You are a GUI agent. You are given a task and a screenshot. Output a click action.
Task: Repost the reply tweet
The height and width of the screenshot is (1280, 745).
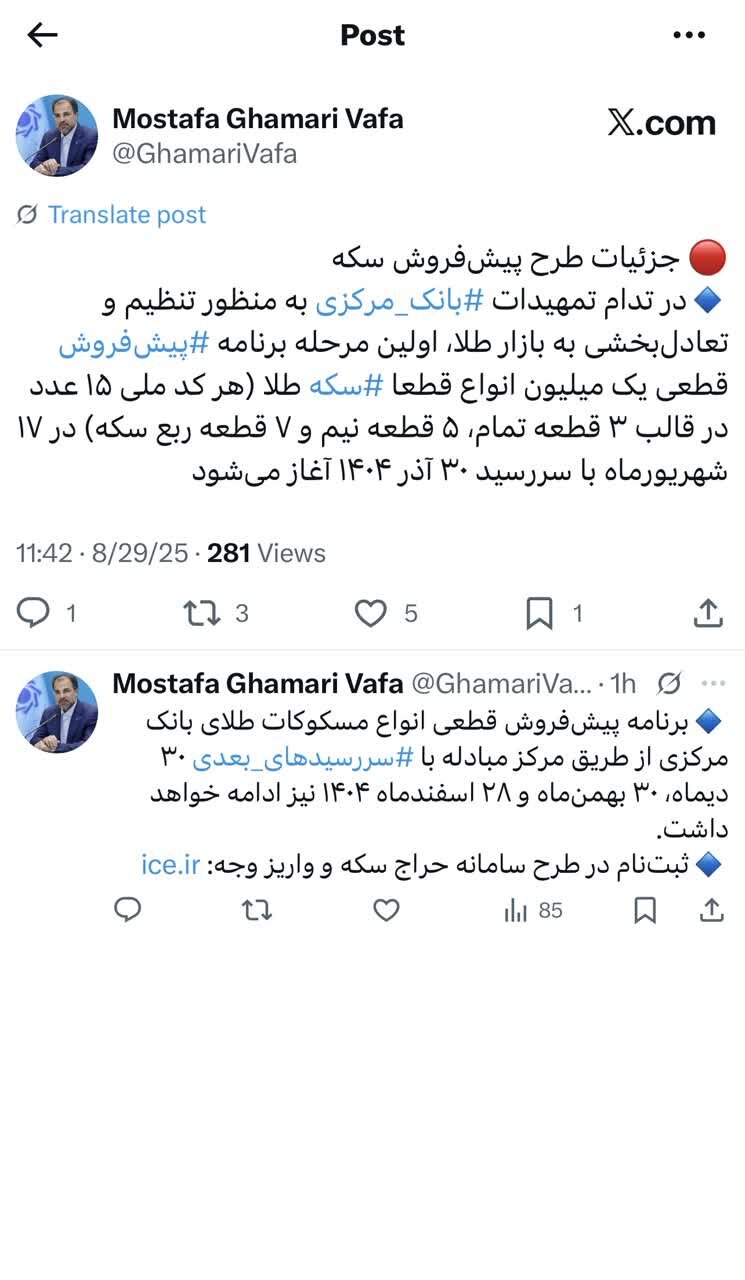pos(256,911)
